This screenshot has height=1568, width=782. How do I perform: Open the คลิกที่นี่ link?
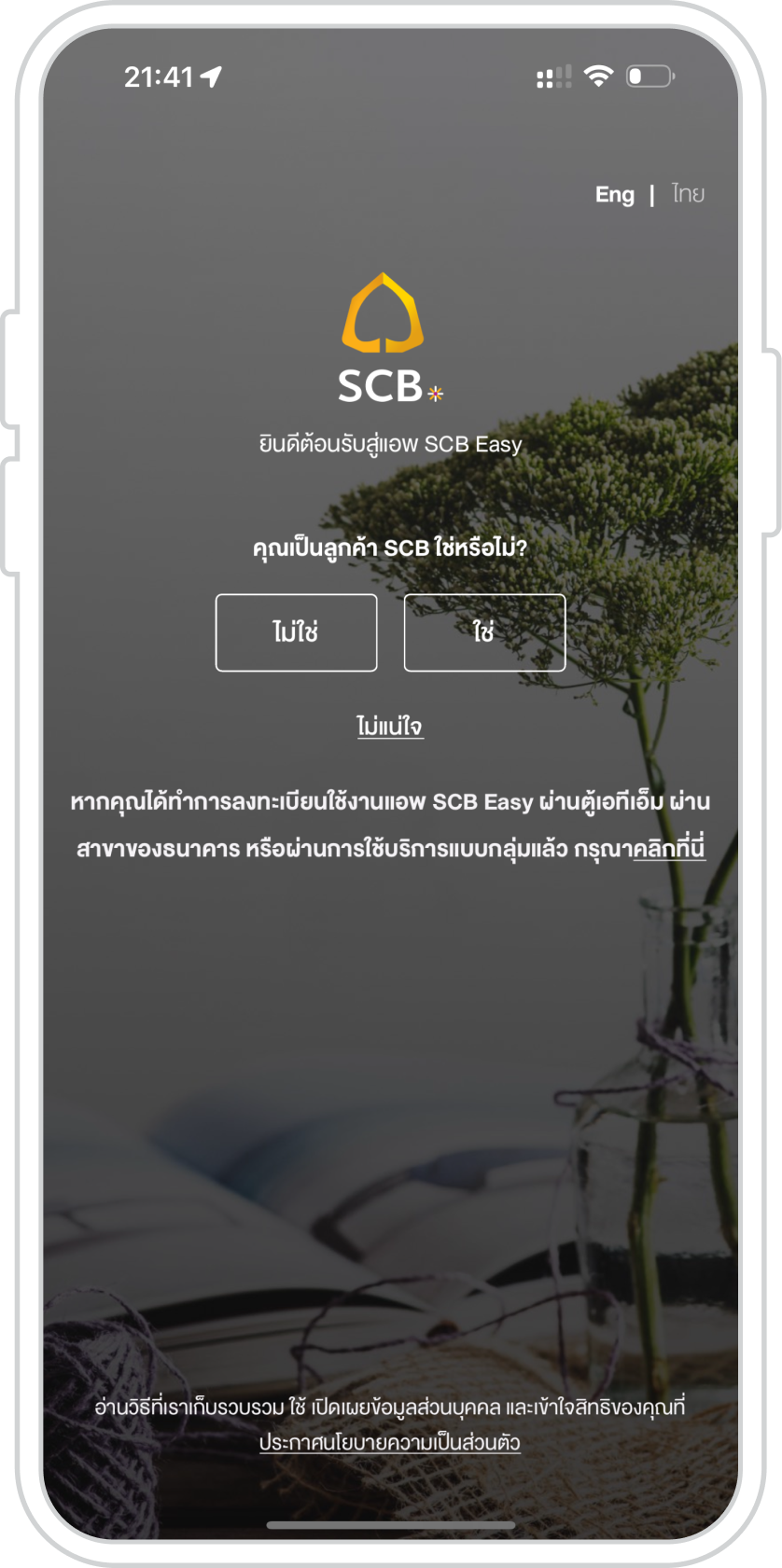tap(668, 848)
